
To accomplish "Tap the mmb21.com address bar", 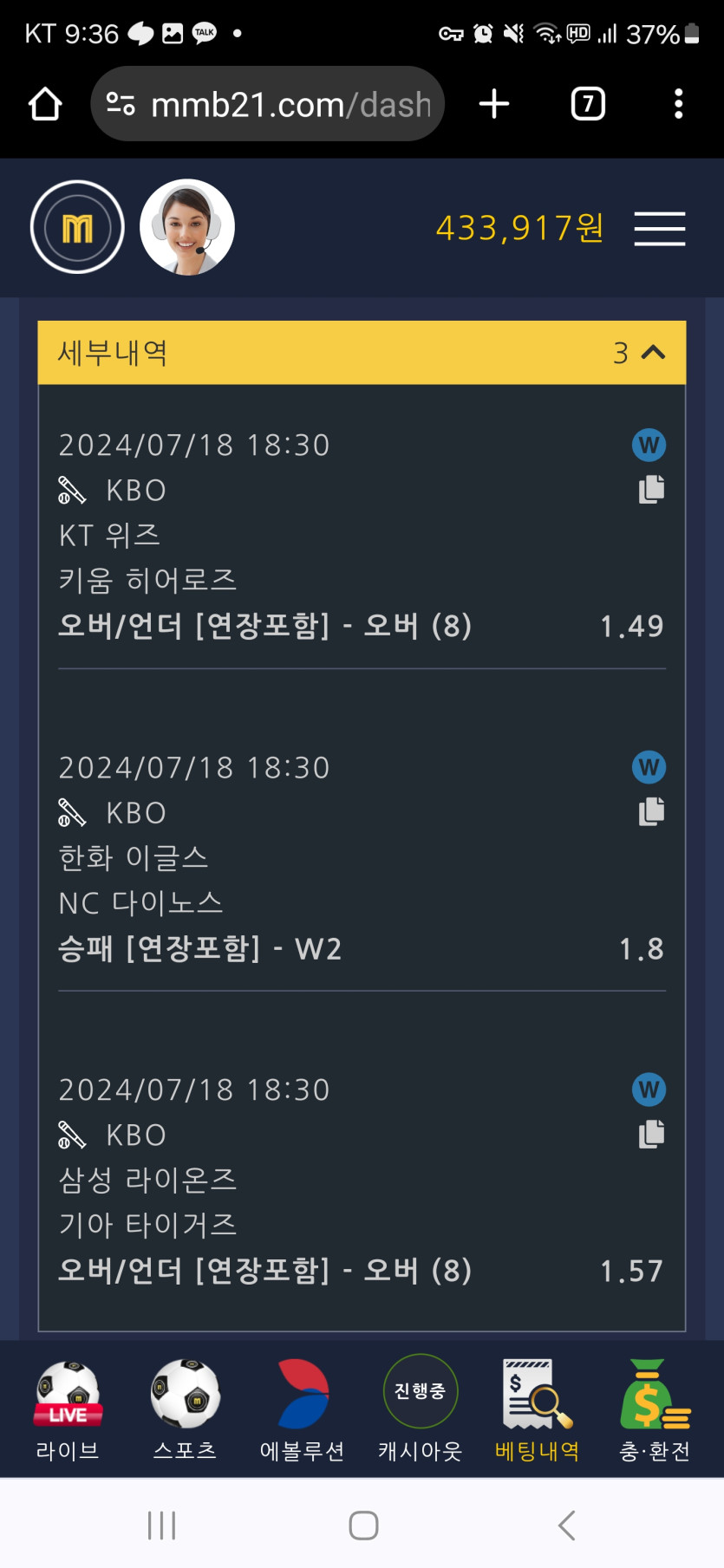I will tap(267, 104).
